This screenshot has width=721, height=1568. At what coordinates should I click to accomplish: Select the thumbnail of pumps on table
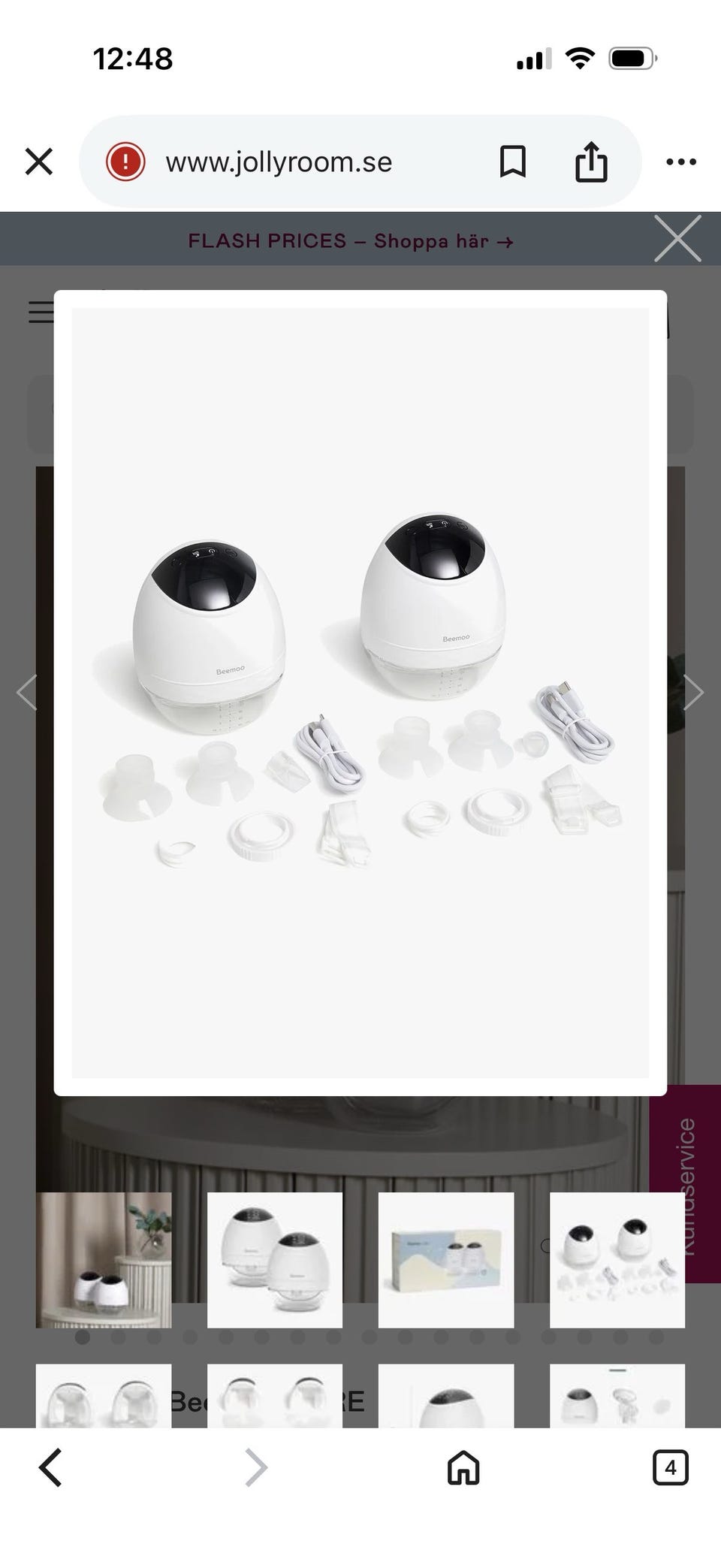pos(104,1260)
